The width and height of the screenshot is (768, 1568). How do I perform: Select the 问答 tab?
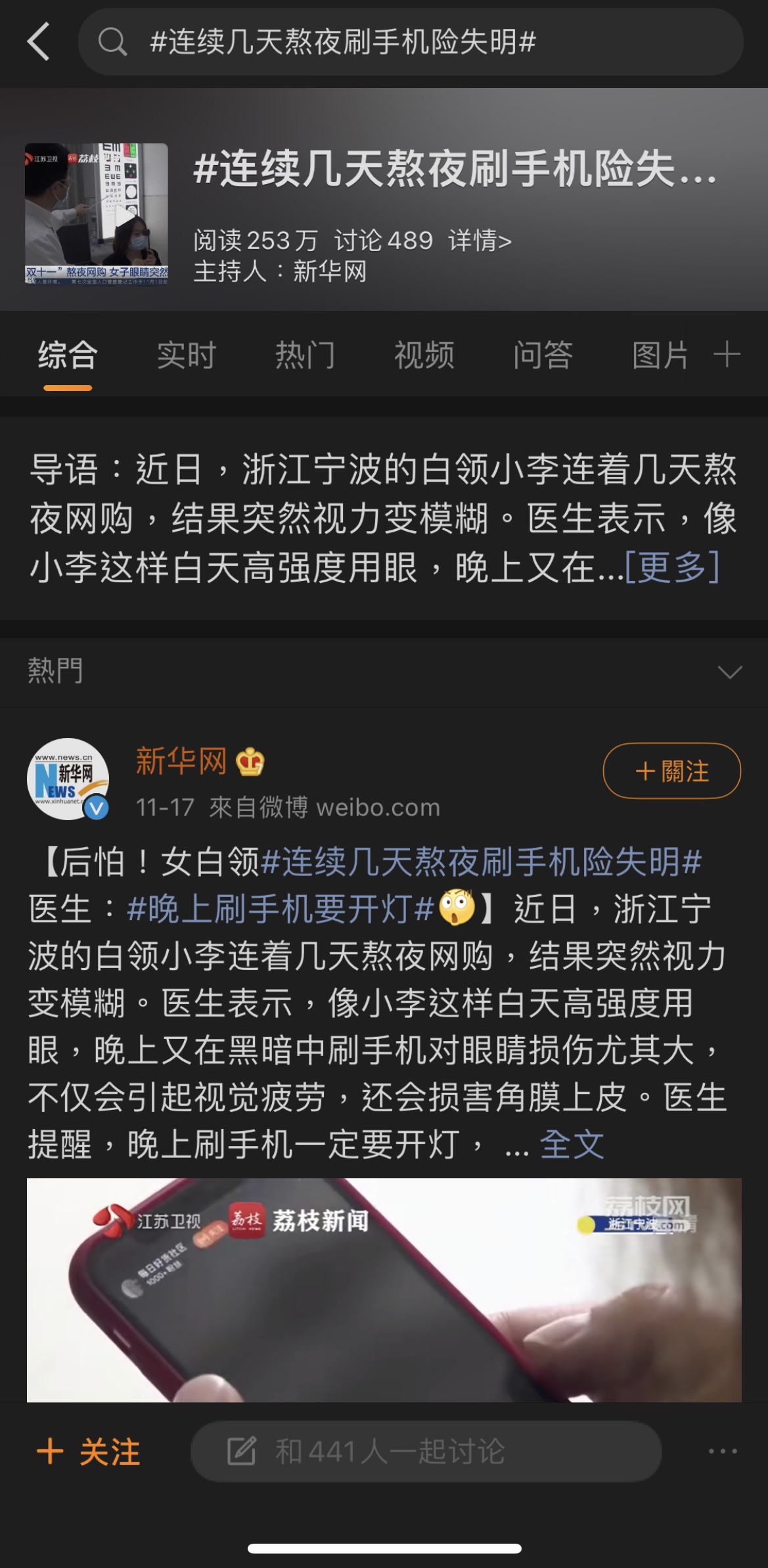point(543,356)
